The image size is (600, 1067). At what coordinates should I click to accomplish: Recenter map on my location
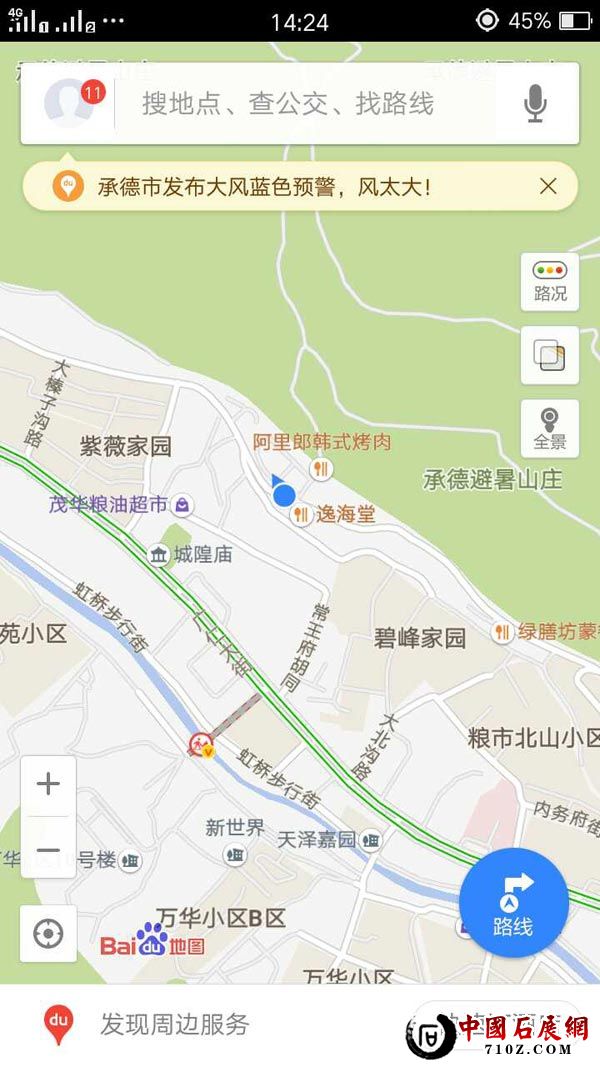point(48,934)
